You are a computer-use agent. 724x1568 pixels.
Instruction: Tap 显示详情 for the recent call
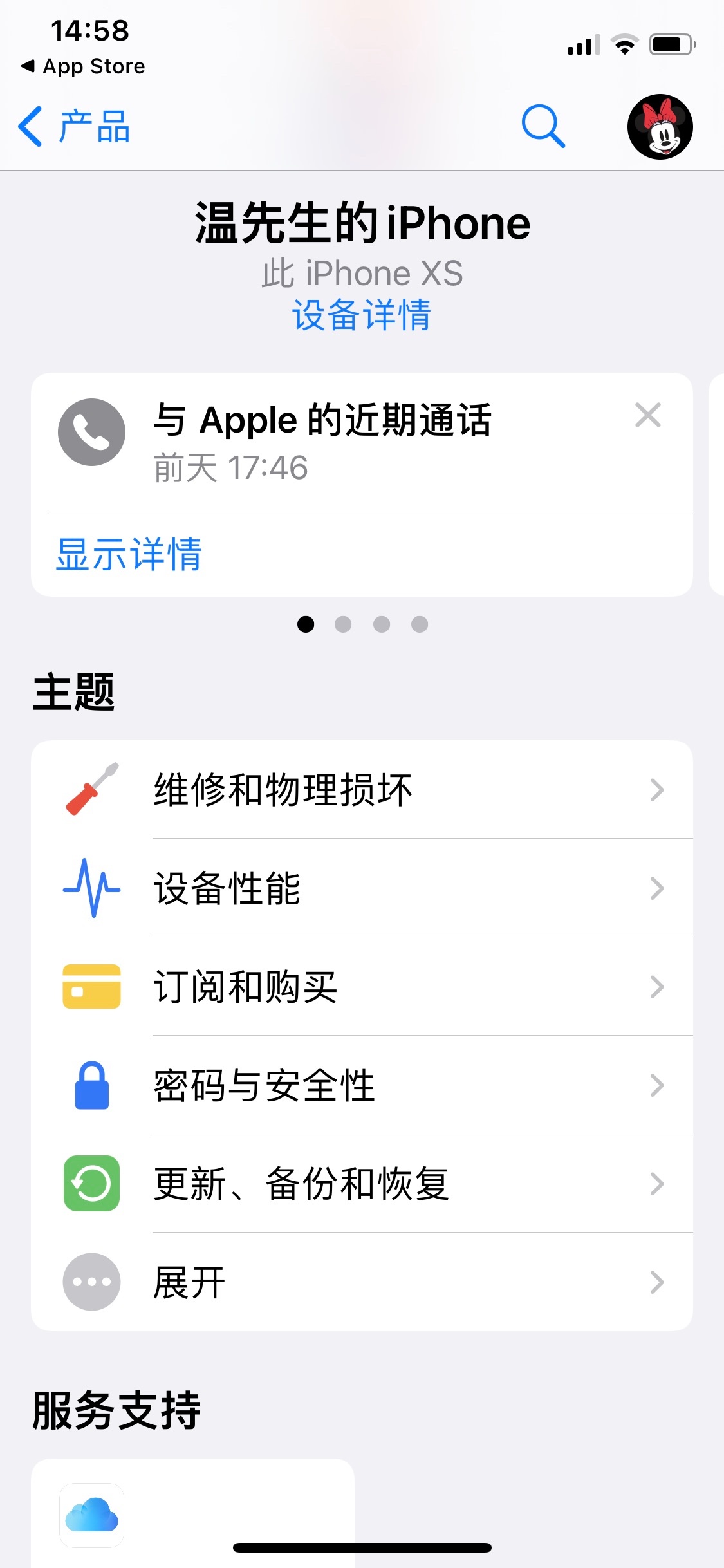(x=129, y=554)
